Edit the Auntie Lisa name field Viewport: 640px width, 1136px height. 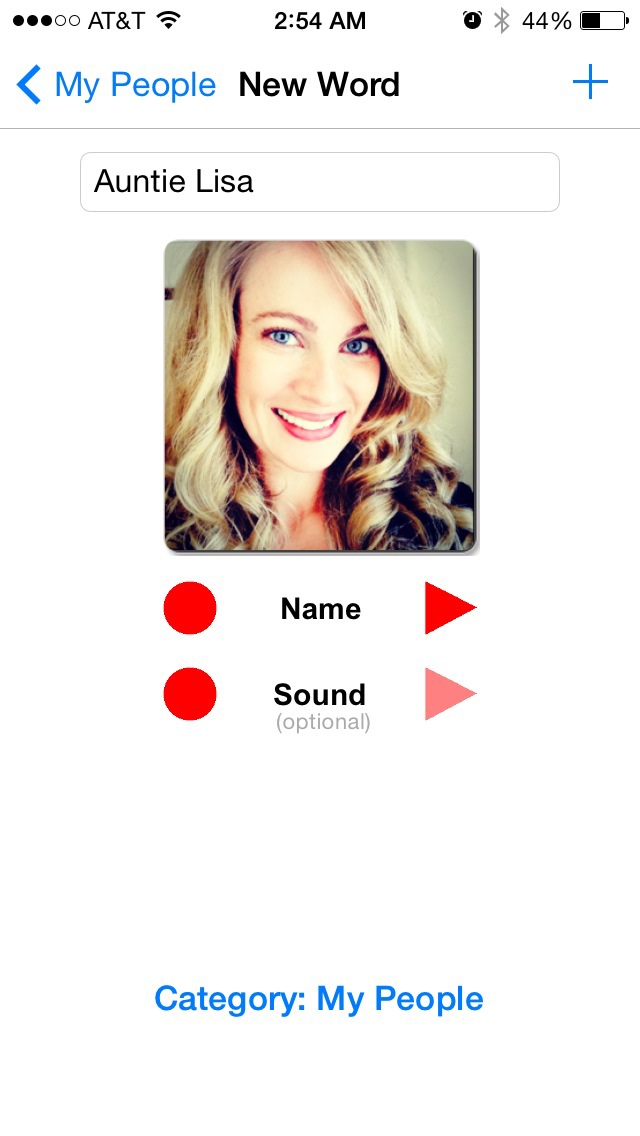pos(320,182)
